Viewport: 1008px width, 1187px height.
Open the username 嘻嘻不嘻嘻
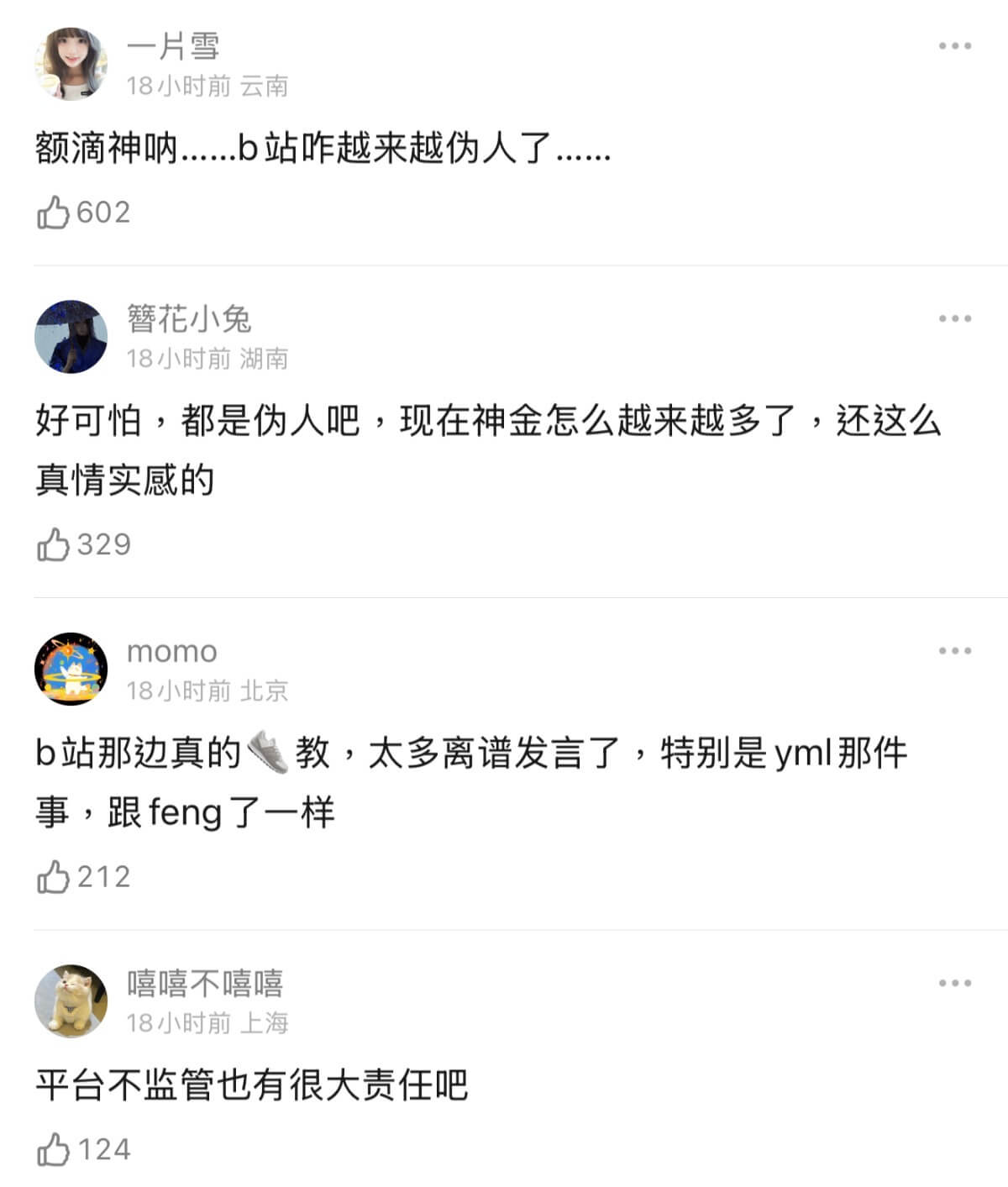[x=205, y=983]
